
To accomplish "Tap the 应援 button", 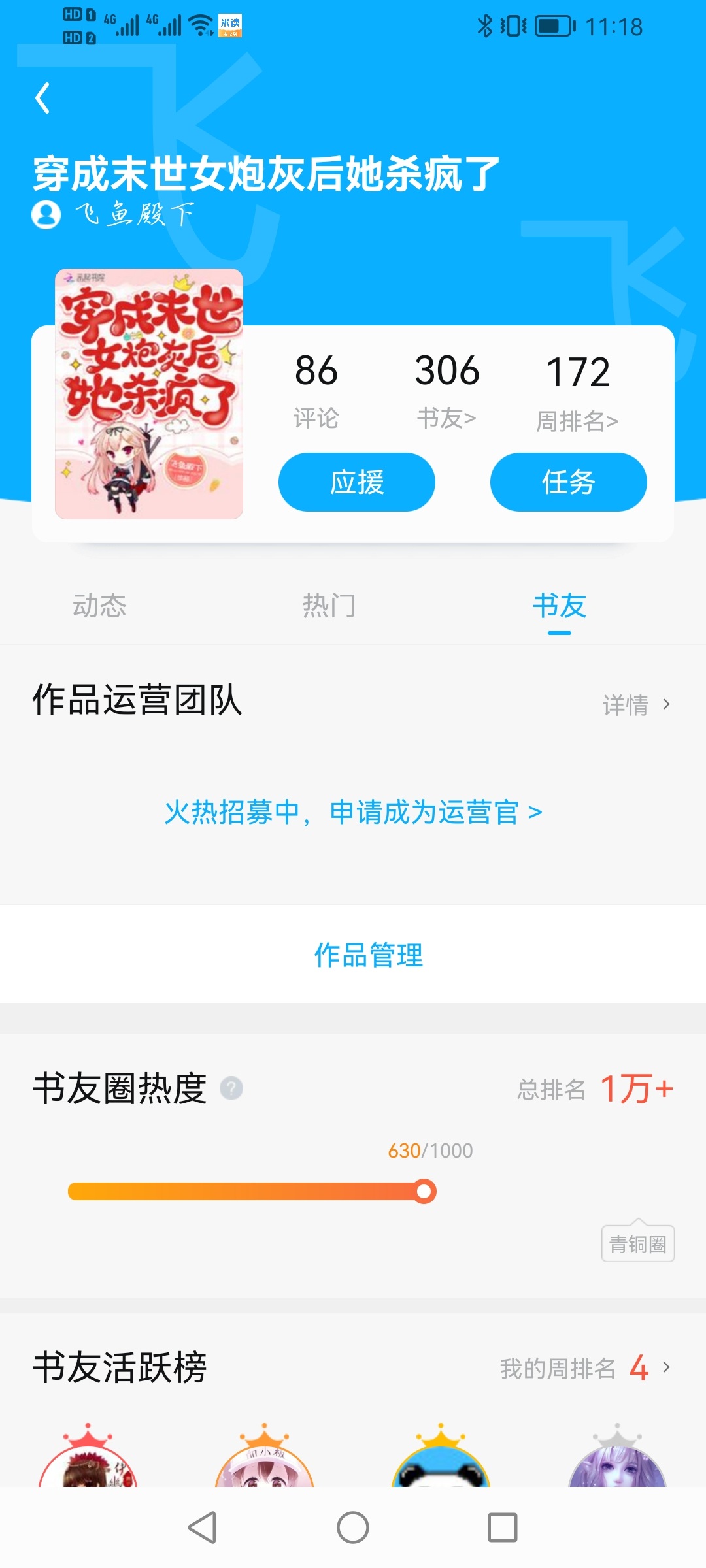I will click(x=357, y=482).
